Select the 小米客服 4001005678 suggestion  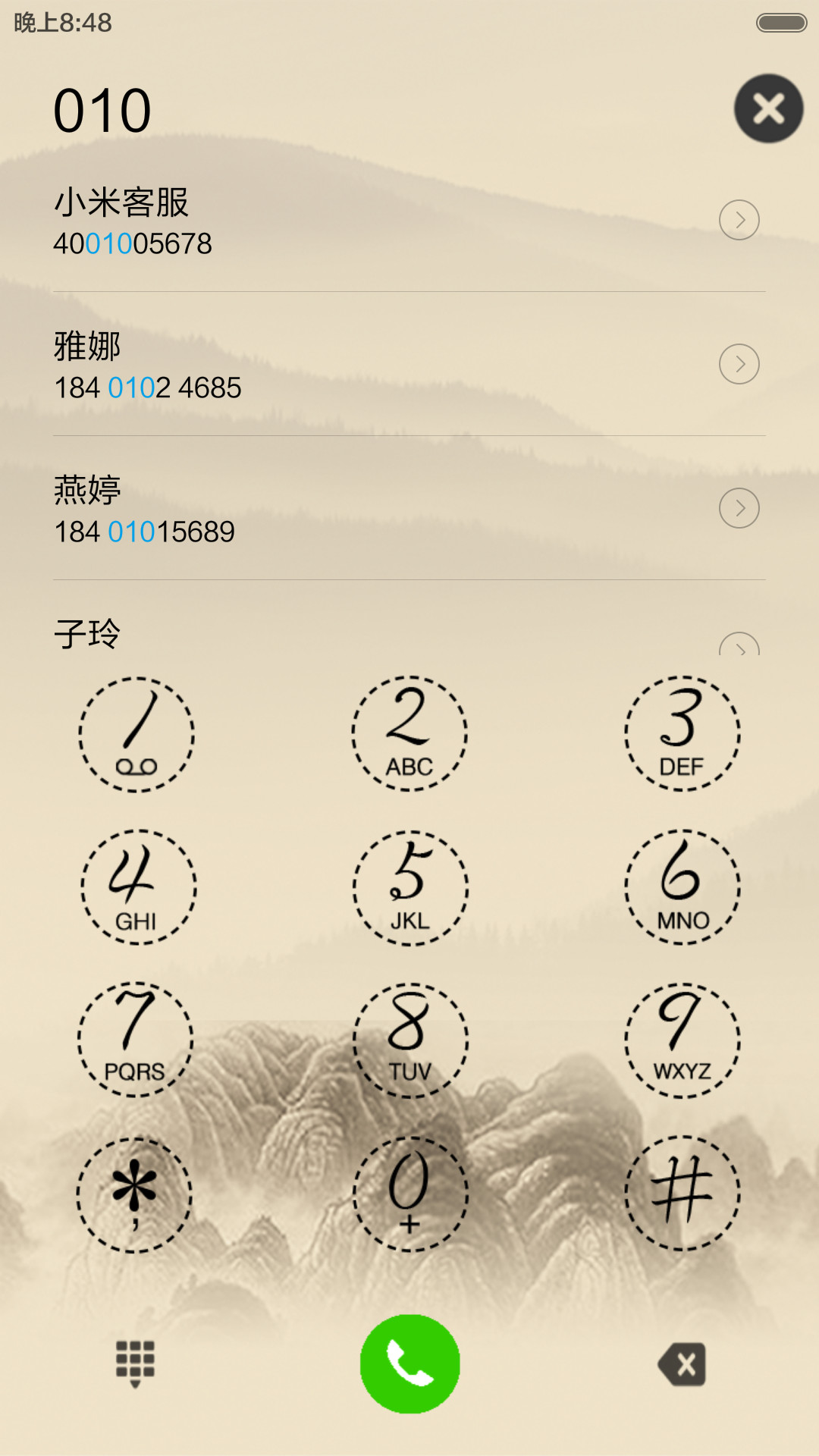coord(409,221)
